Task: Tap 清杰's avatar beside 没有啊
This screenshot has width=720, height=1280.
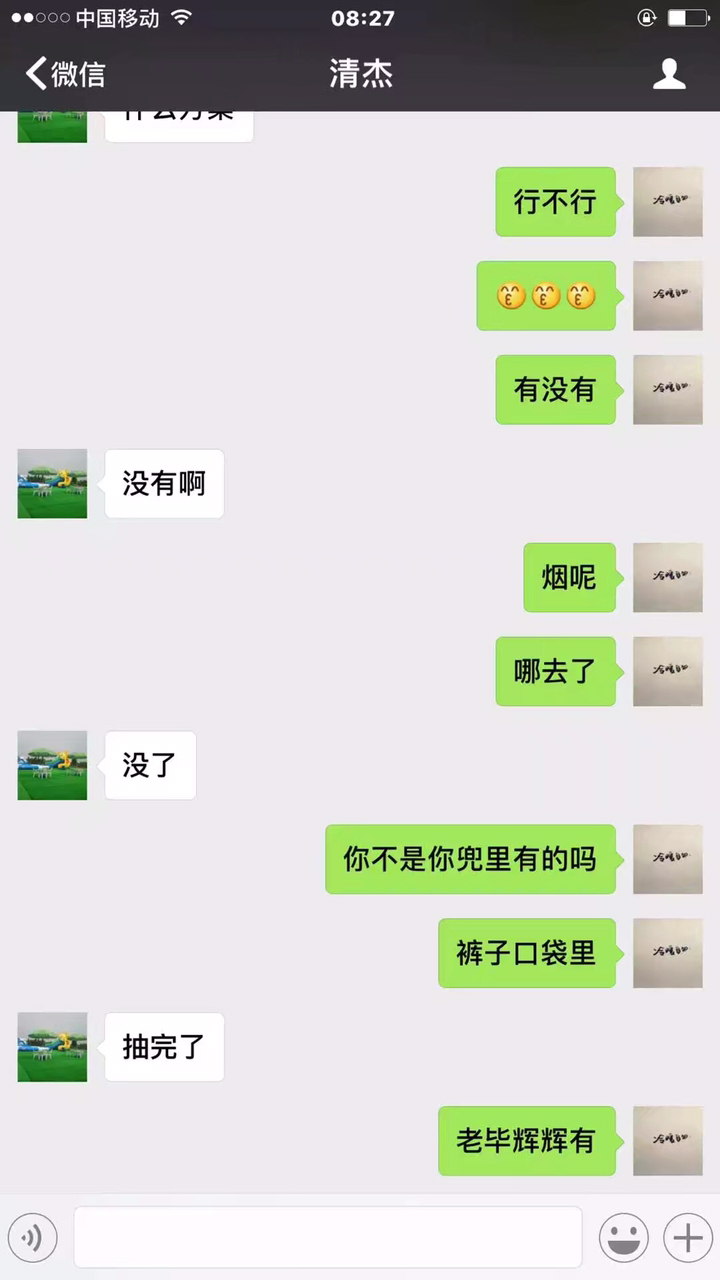Action: 52,484
